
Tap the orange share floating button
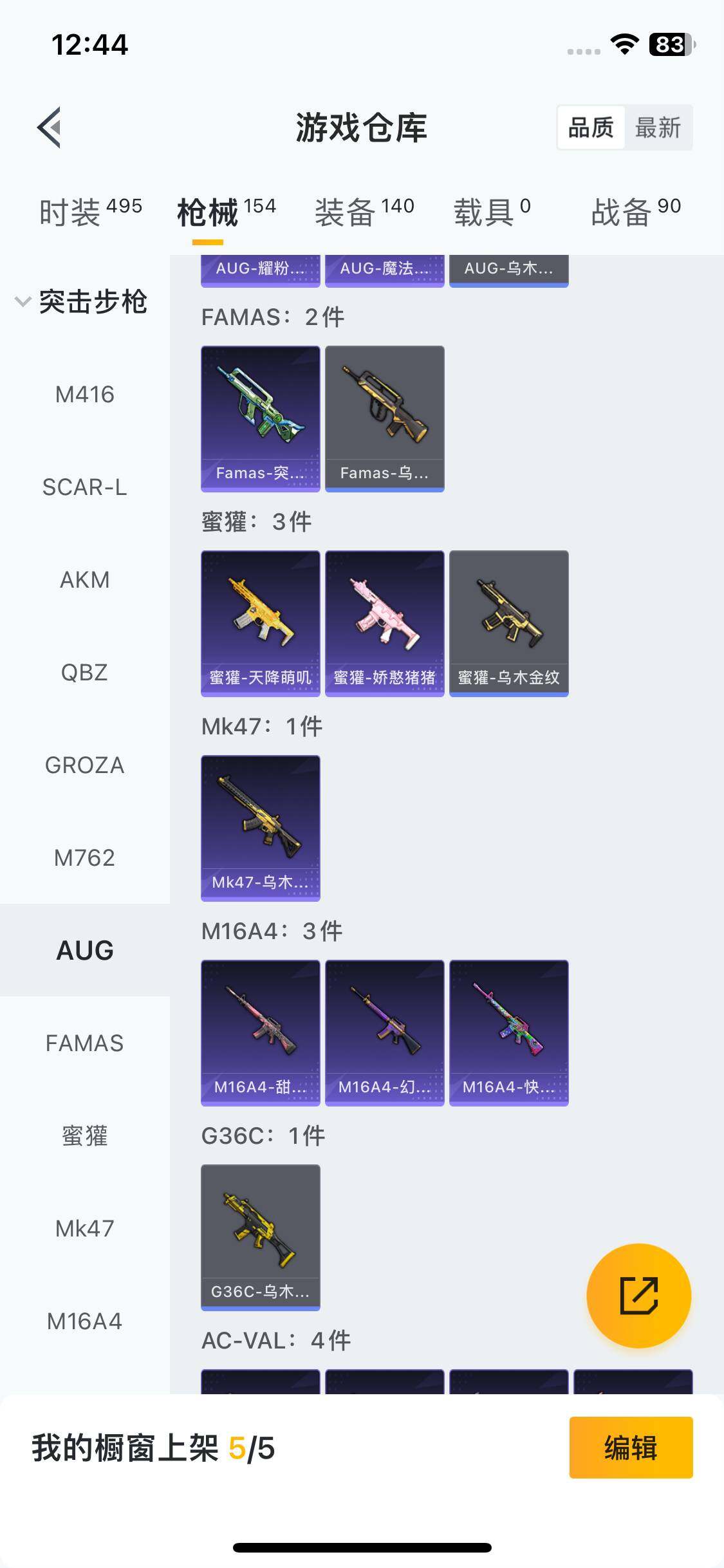point(638,1296)
